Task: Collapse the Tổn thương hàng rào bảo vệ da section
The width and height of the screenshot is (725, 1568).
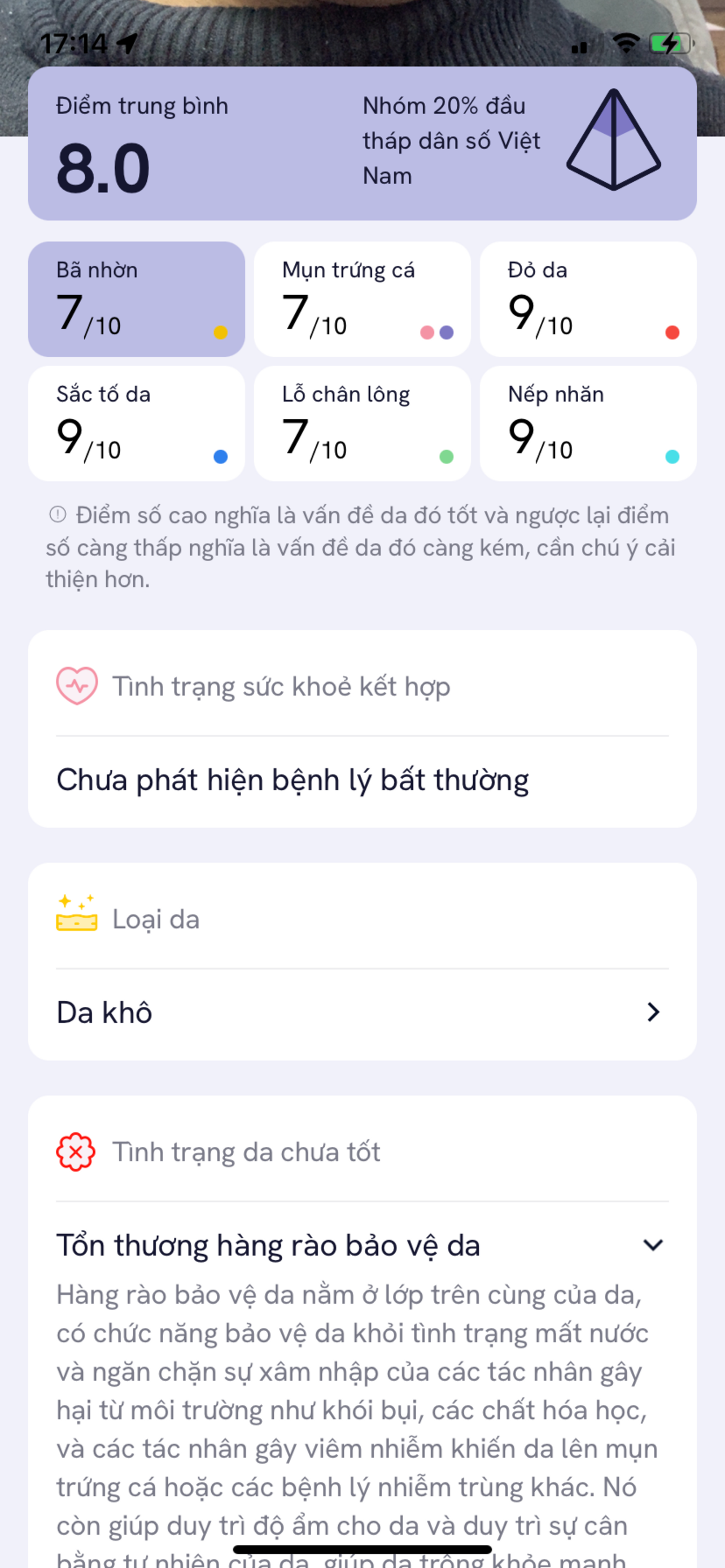Action: pyautogui.click(x=654, y=1246)
